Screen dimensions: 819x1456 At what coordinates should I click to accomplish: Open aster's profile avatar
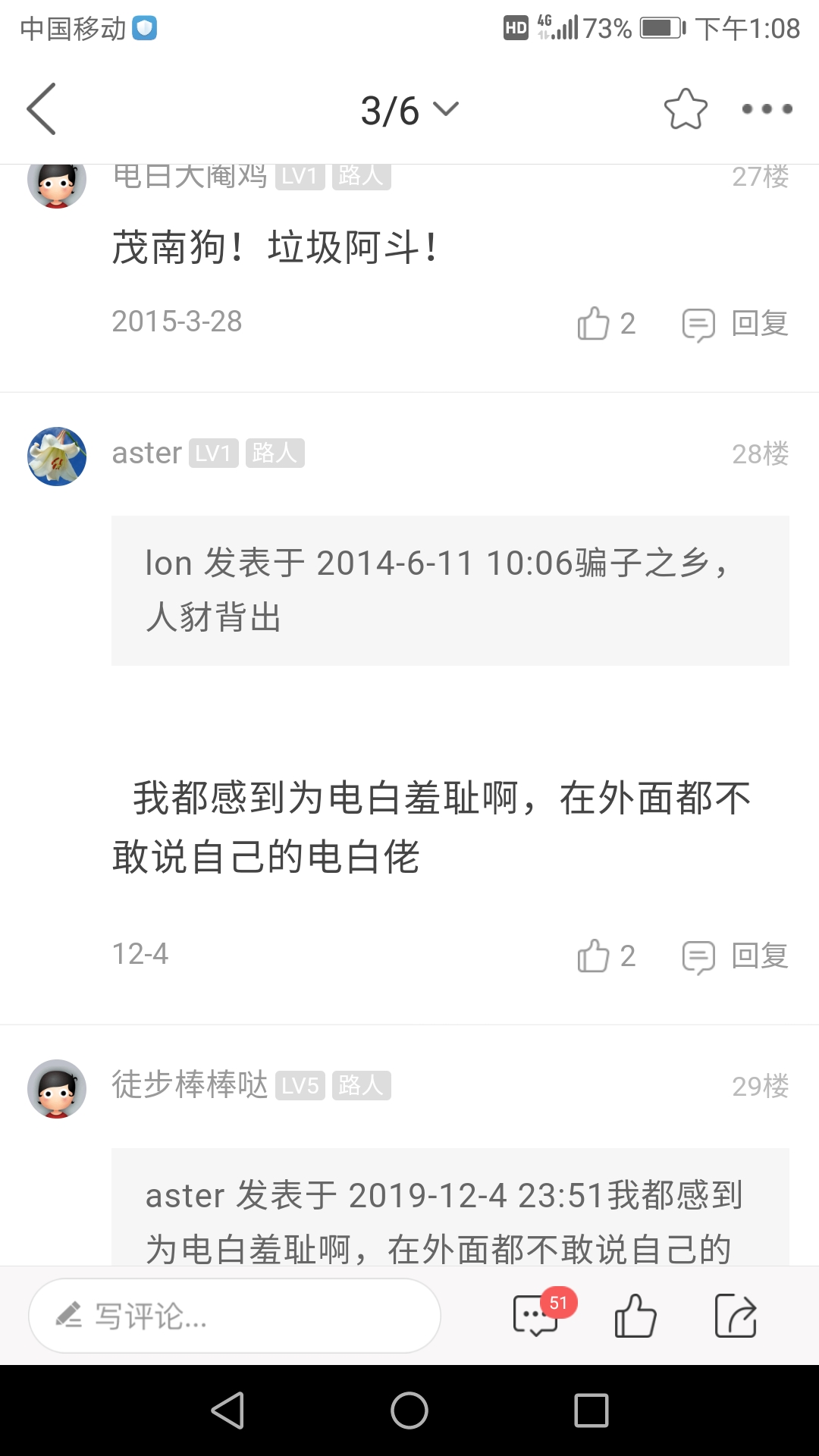(57, 456)
